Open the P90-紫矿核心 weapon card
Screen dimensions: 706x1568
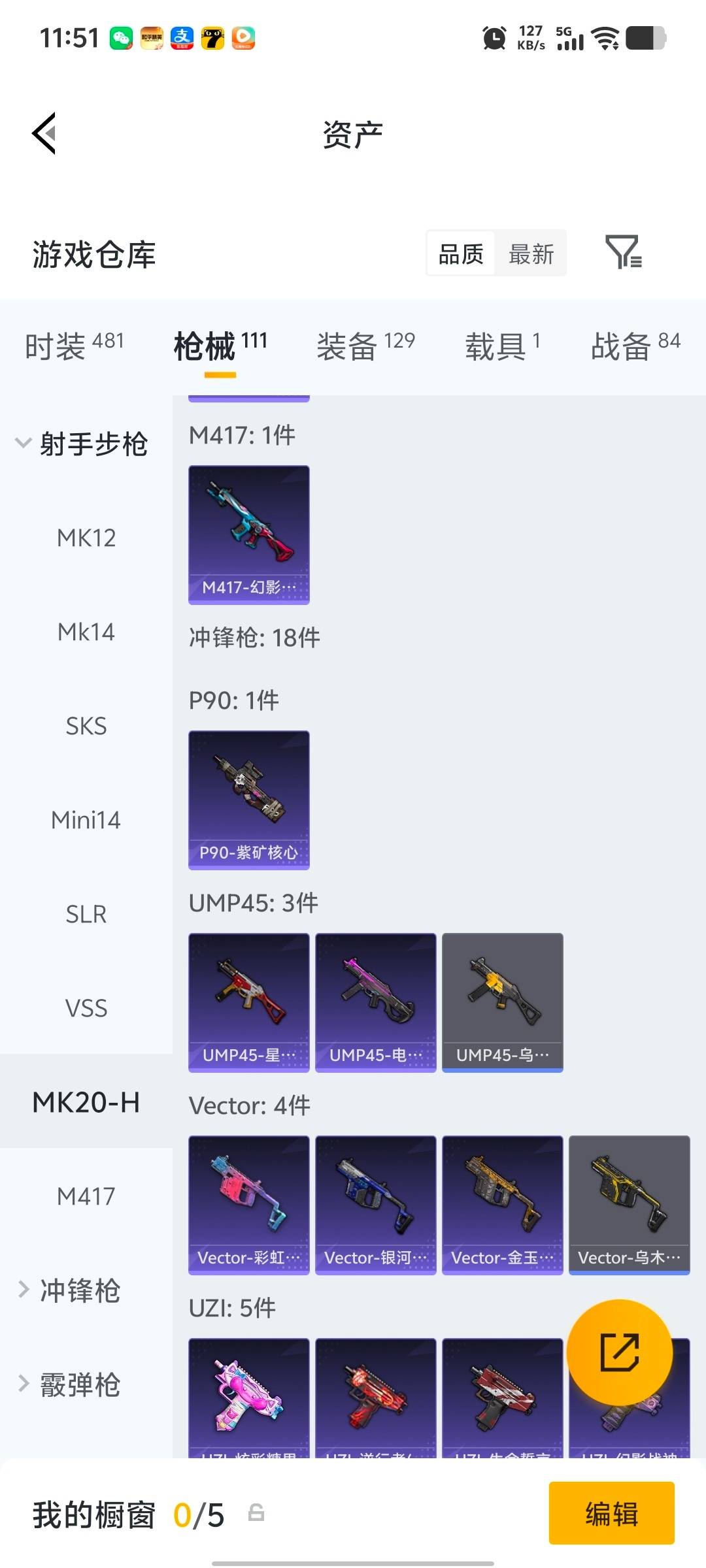click(248, 800)
